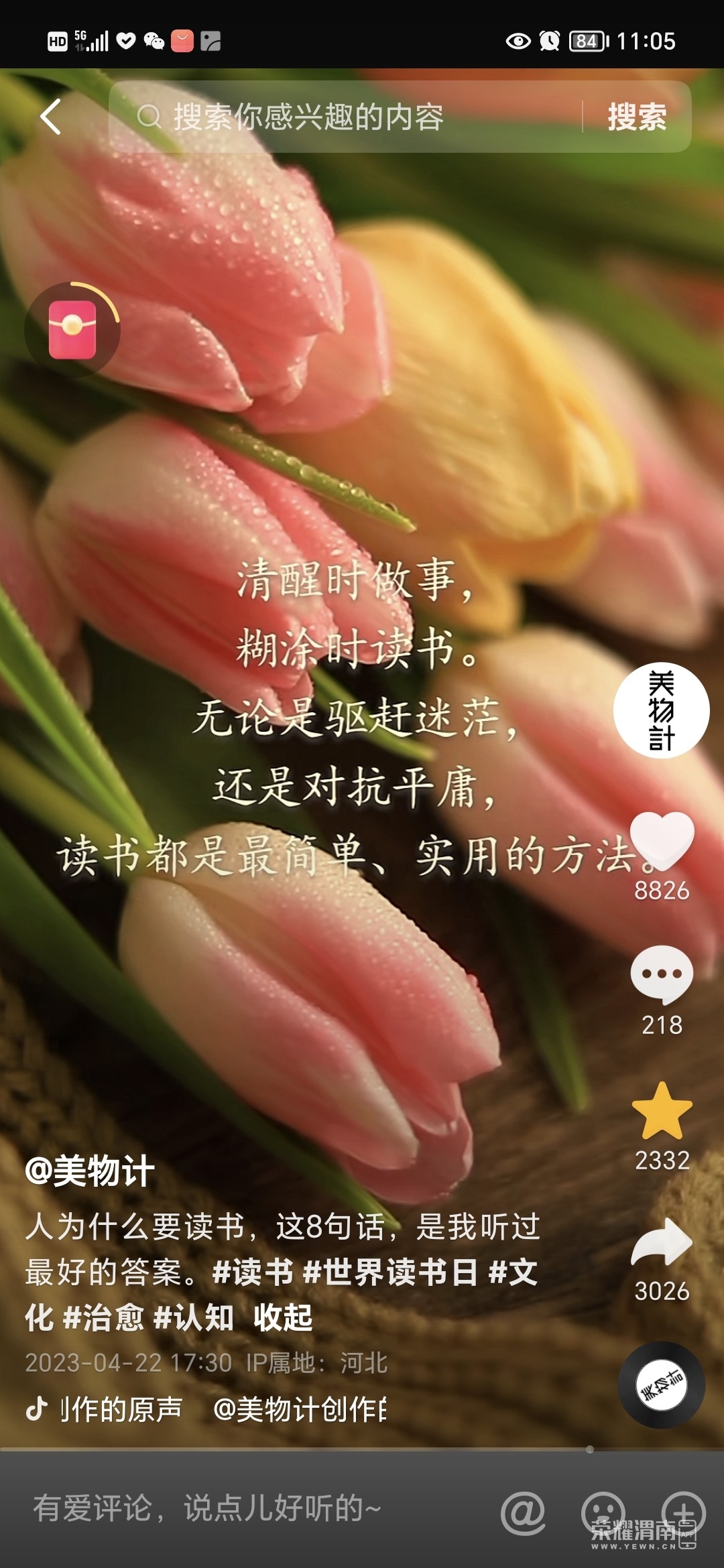Viewport: 724px width, 1568px height.
Task: Open the @美物计 username link
Action: click(x=89, y=1171)
